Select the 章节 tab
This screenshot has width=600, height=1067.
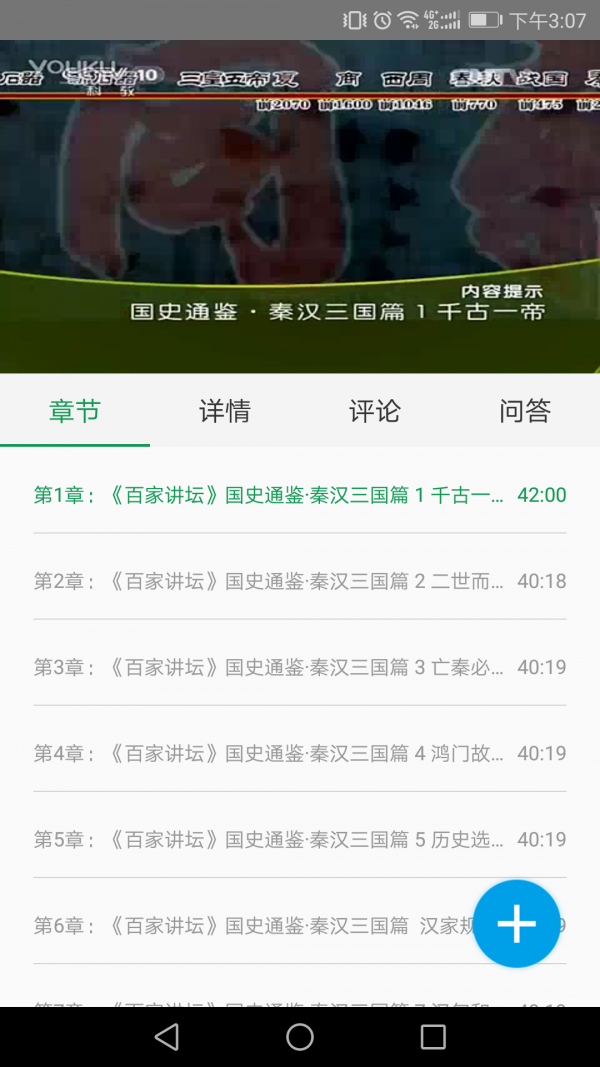tap(75, 411)
